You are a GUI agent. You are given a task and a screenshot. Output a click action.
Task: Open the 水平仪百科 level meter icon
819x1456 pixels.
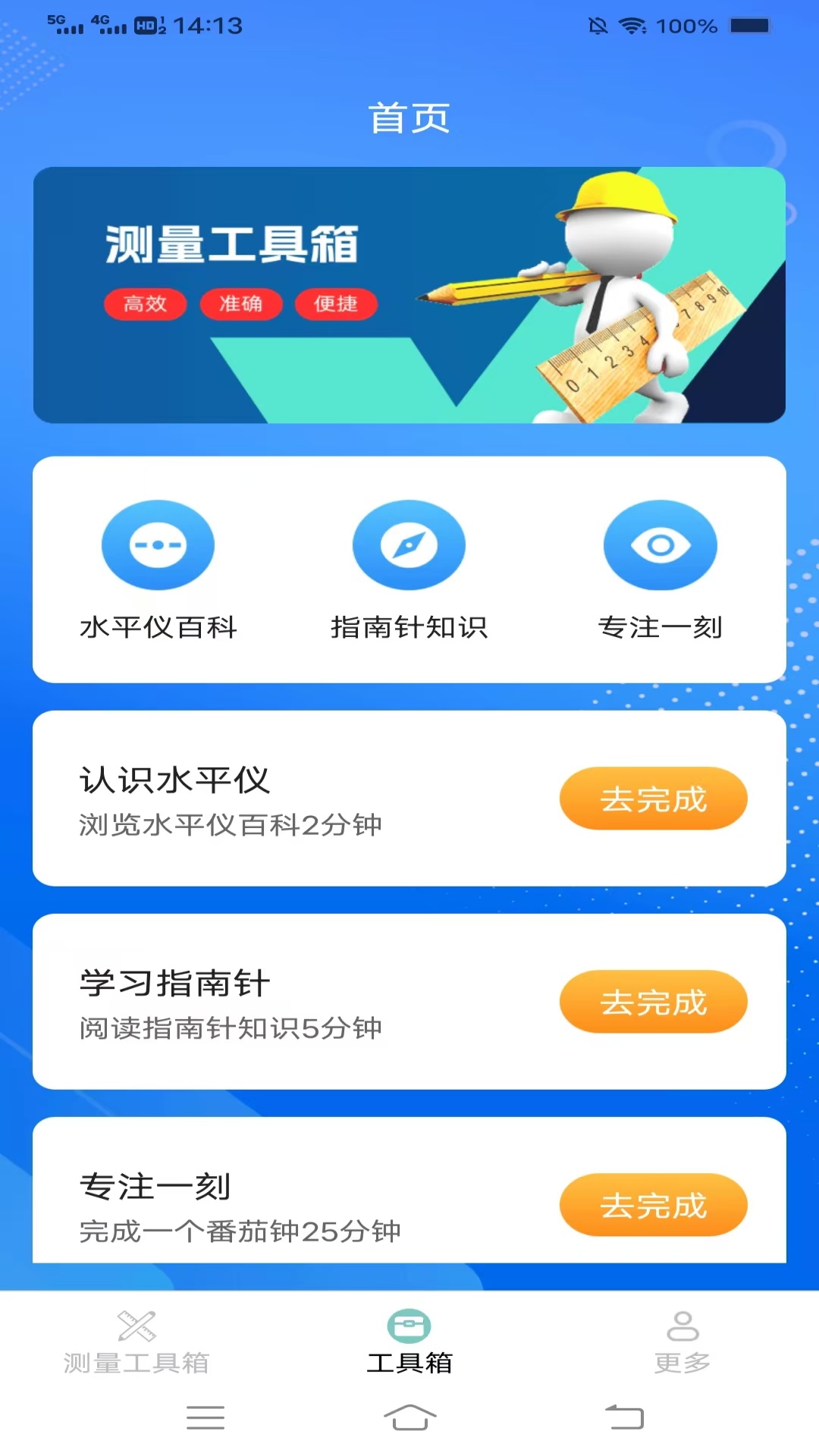pos(157,544)
